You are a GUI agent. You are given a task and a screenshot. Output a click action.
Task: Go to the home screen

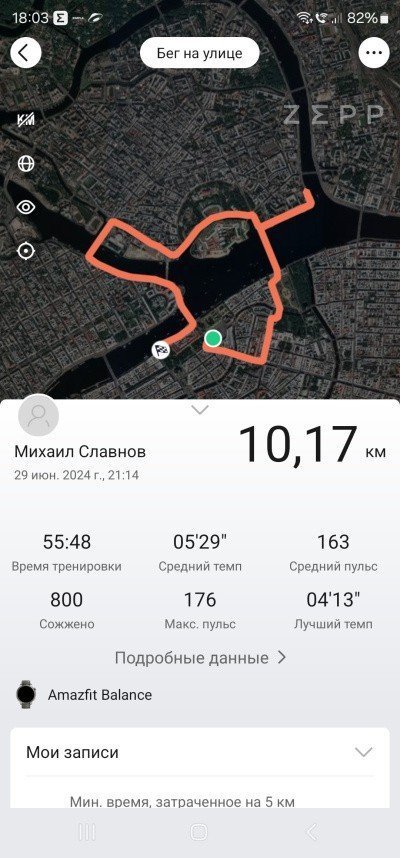tap(199, 832)
